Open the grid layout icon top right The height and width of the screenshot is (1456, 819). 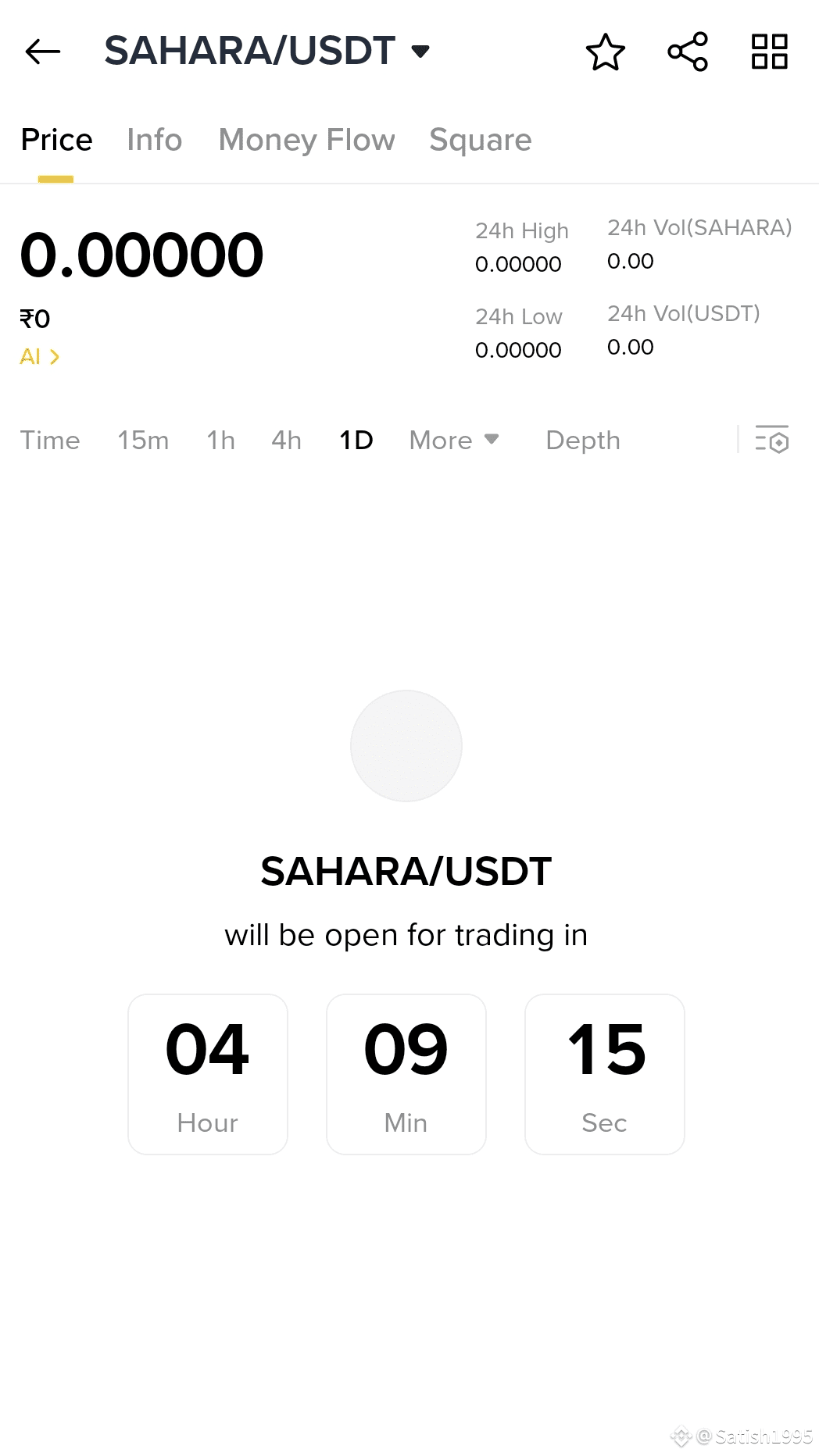(770, 52)
